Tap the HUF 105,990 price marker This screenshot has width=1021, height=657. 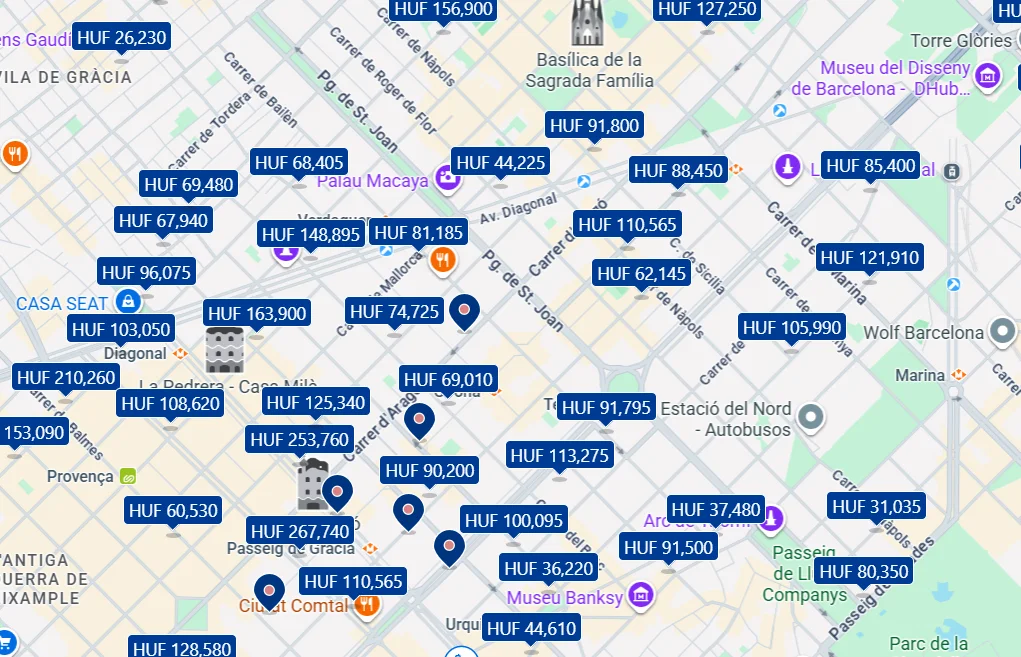pos(792,328)
